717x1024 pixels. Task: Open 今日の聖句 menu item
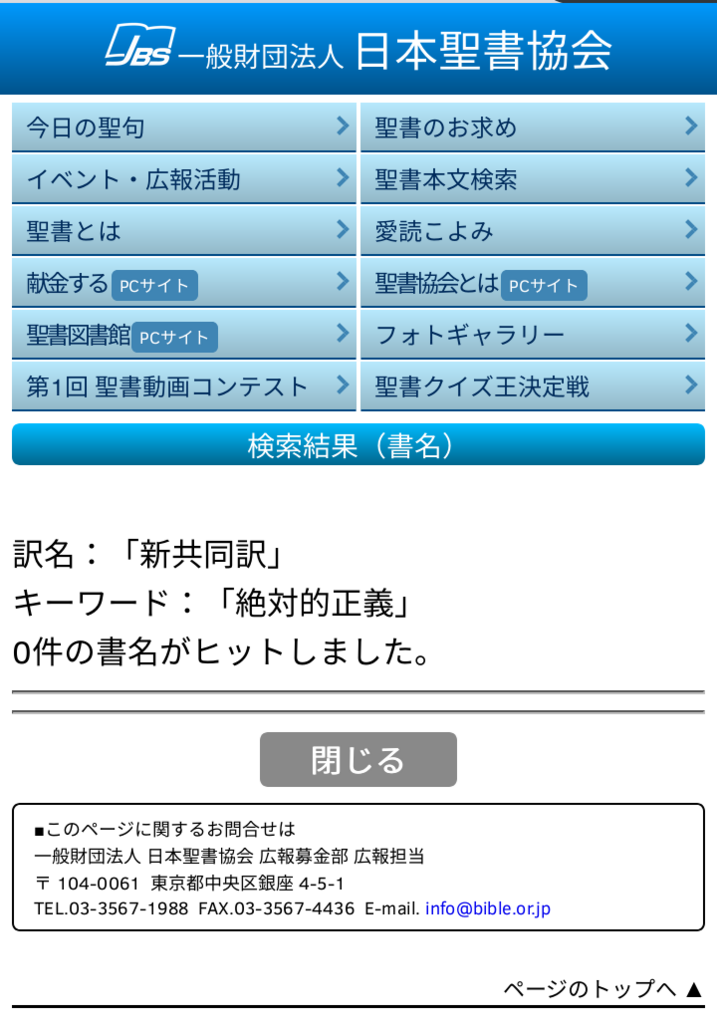click(184, 127)
